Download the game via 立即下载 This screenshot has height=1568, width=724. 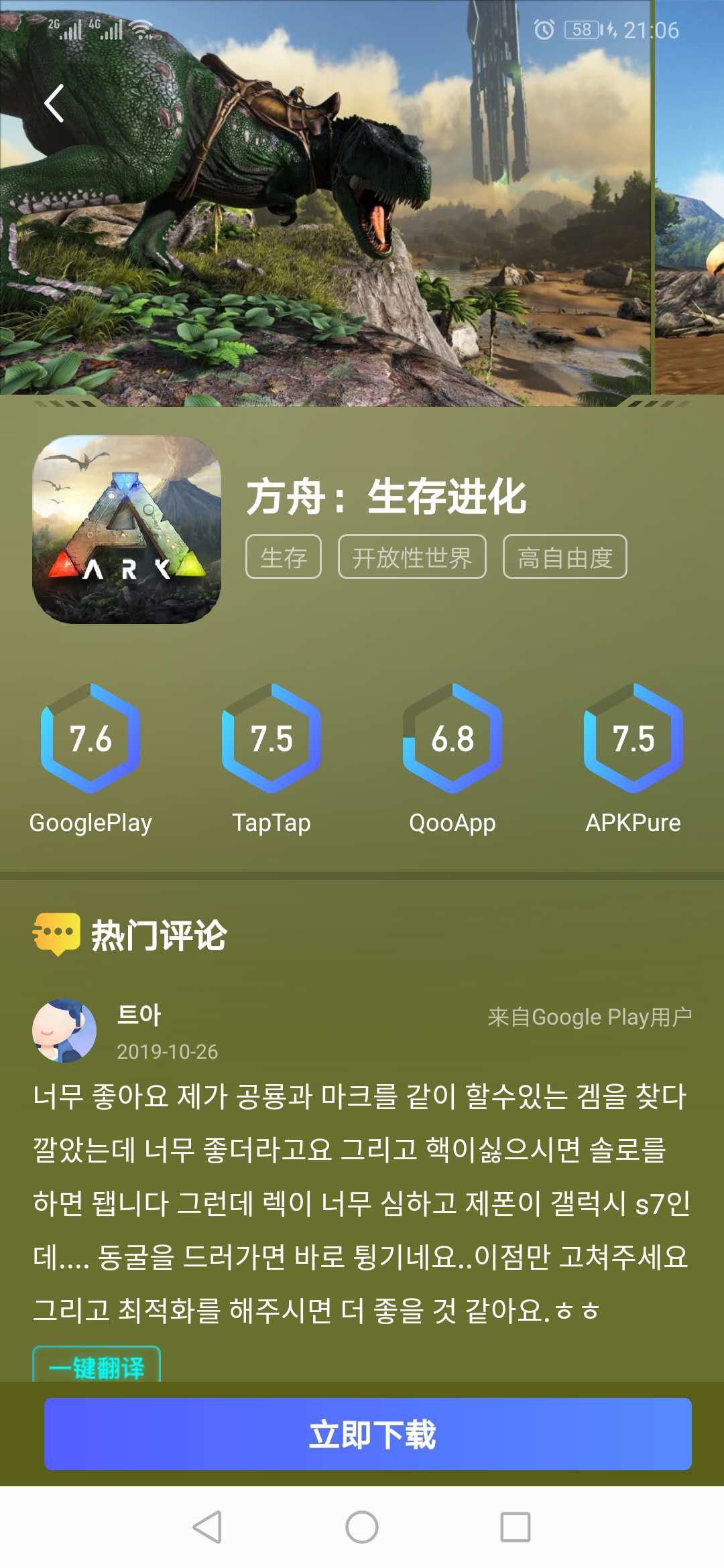pyautogui.click(x=368, y=1435)
